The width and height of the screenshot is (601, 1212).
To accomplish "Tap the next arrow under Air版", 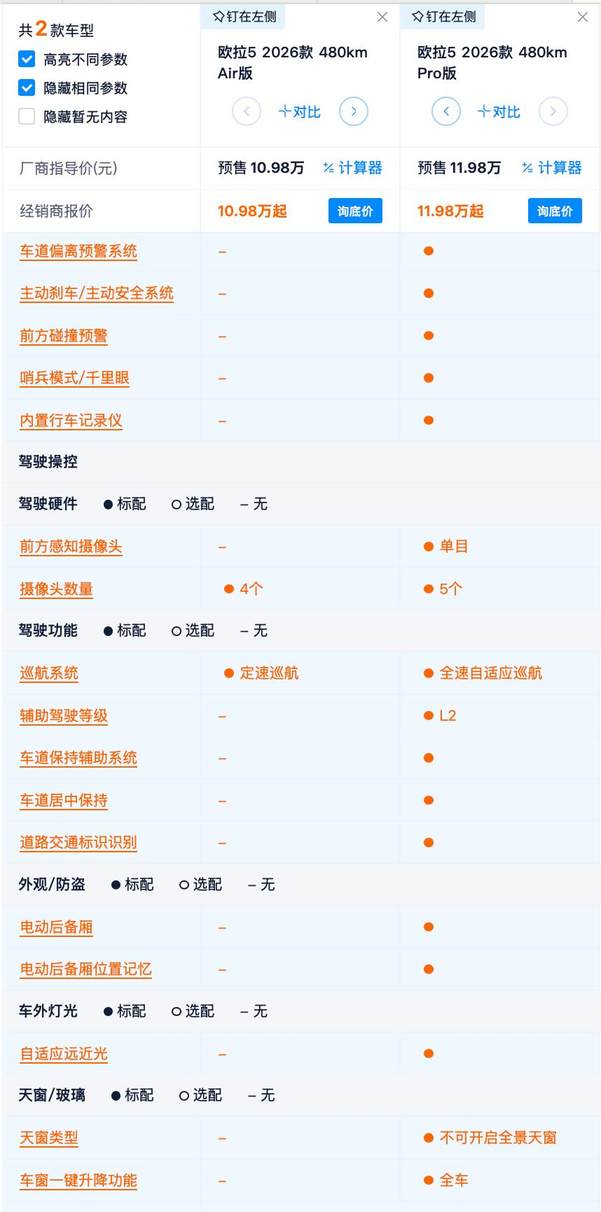I will (353, 111).
